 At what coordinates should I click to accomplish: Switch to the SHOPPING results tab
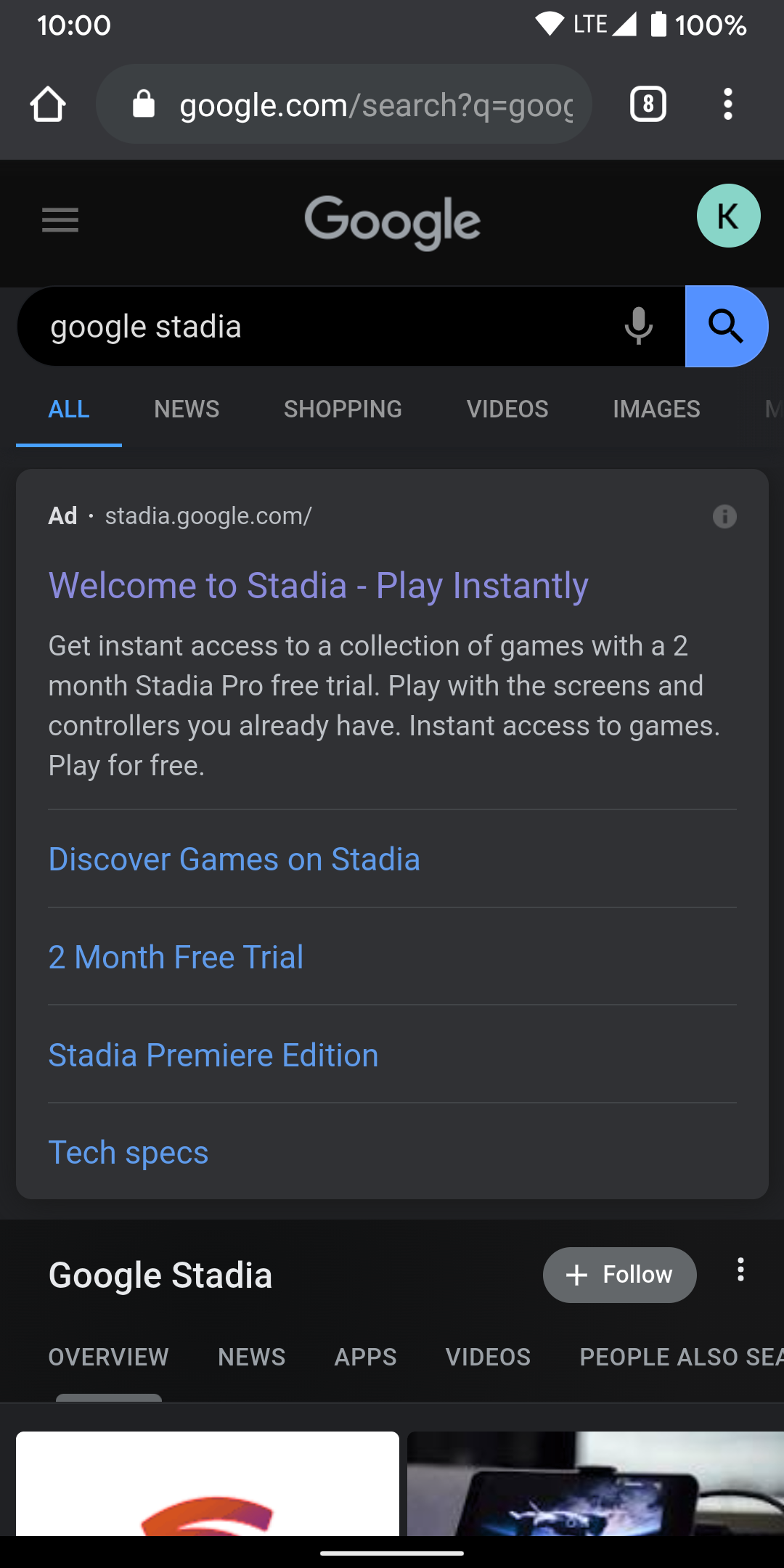(x=342, y=409)
